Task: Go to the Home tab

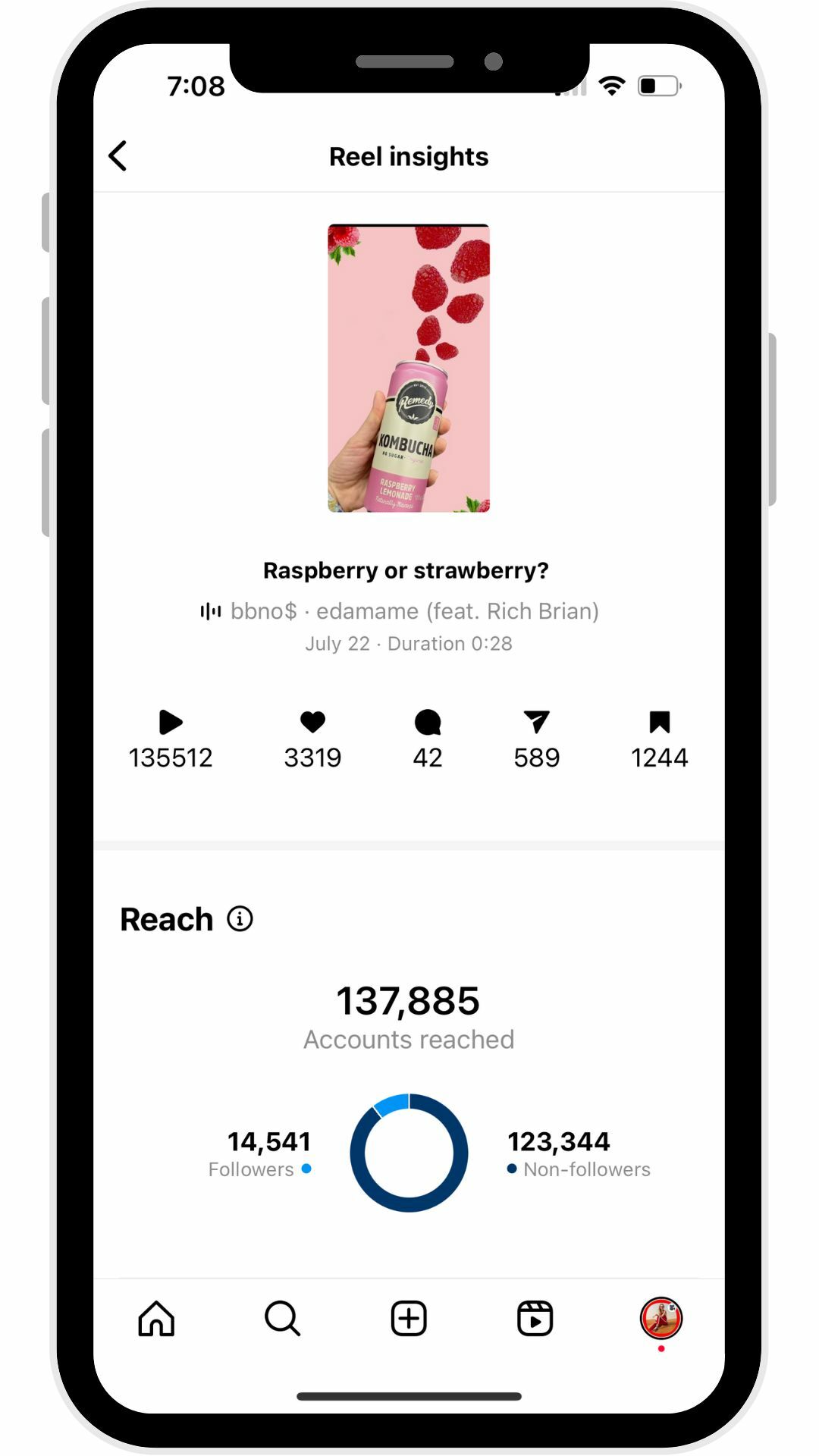Action: [156, 1319]
